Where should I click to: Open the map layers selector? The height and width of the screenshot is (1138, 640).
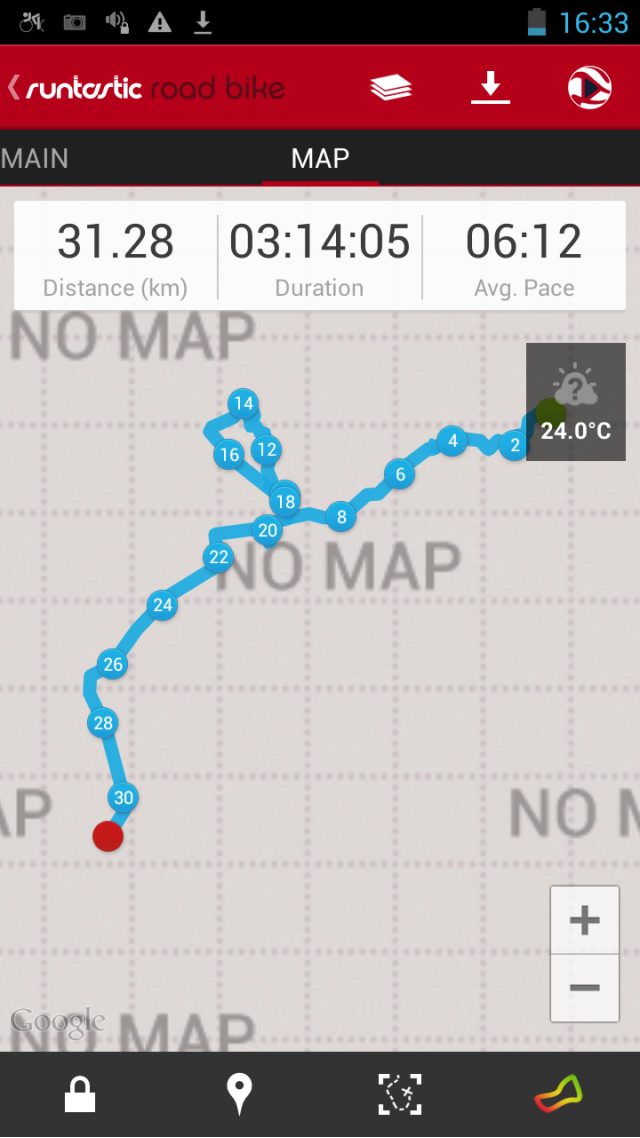click(x=391, y=88)
